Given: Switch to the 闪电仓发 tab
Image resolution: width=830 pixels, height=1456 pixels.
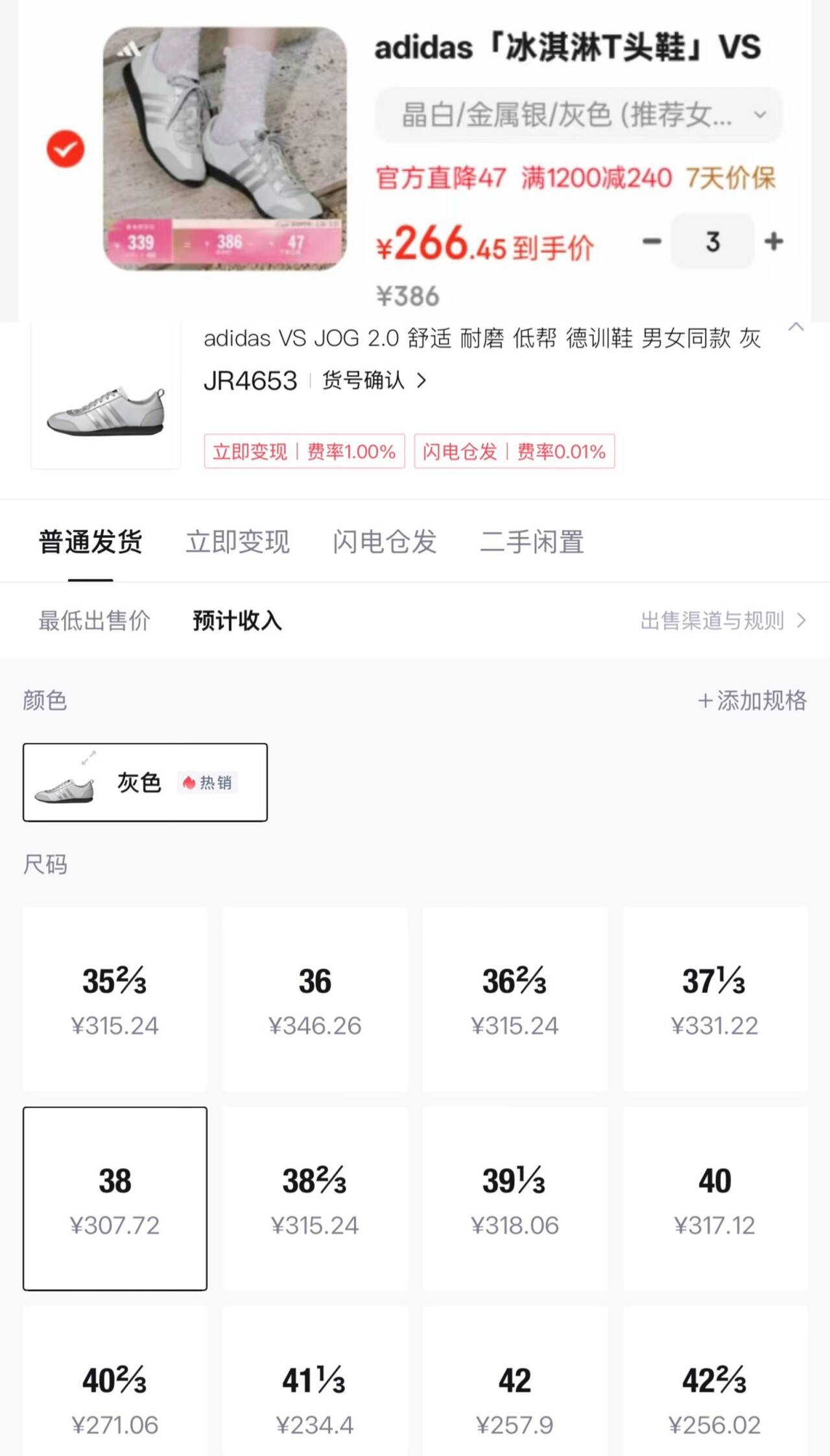Looking at the screenshot, I should pos(384,542).
